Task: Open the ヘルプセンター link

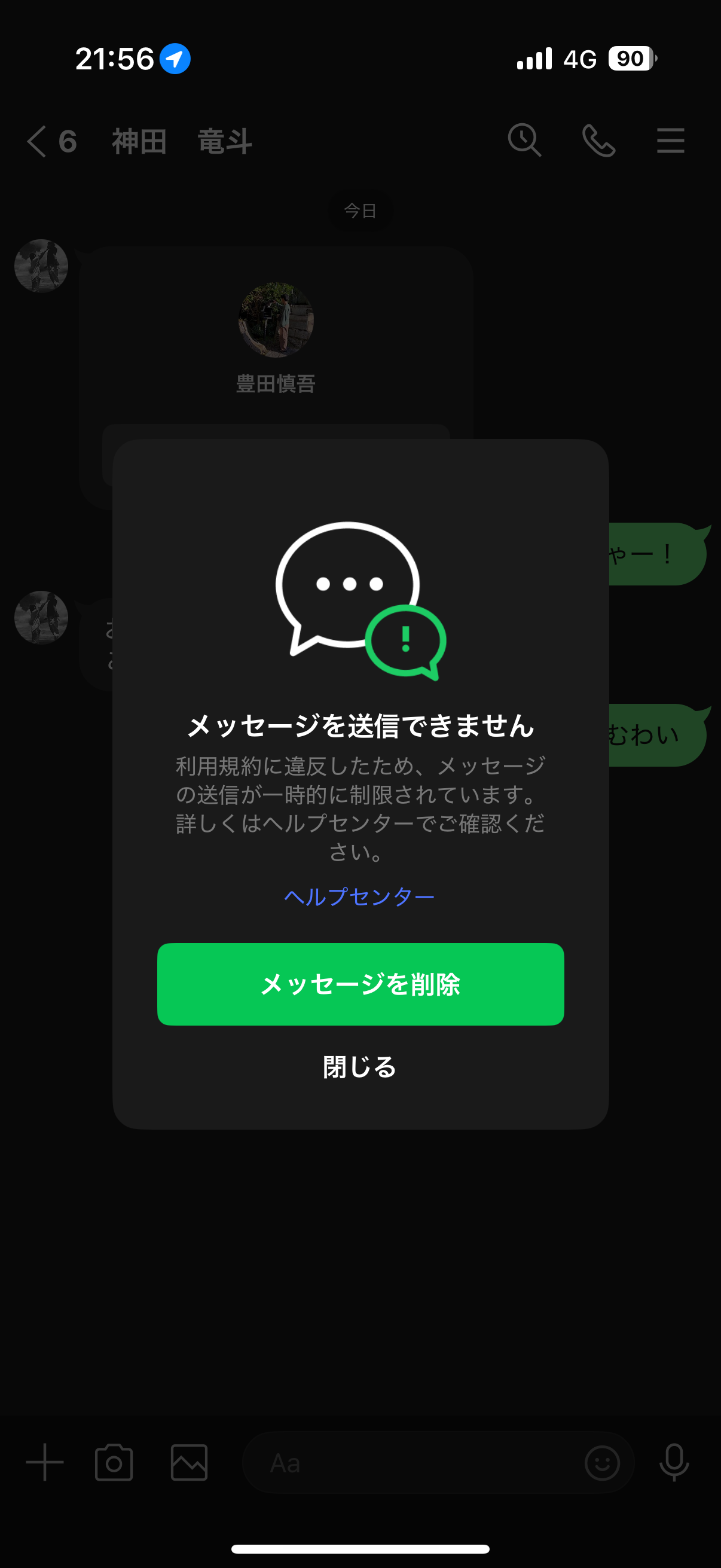Action: [359, 896]
